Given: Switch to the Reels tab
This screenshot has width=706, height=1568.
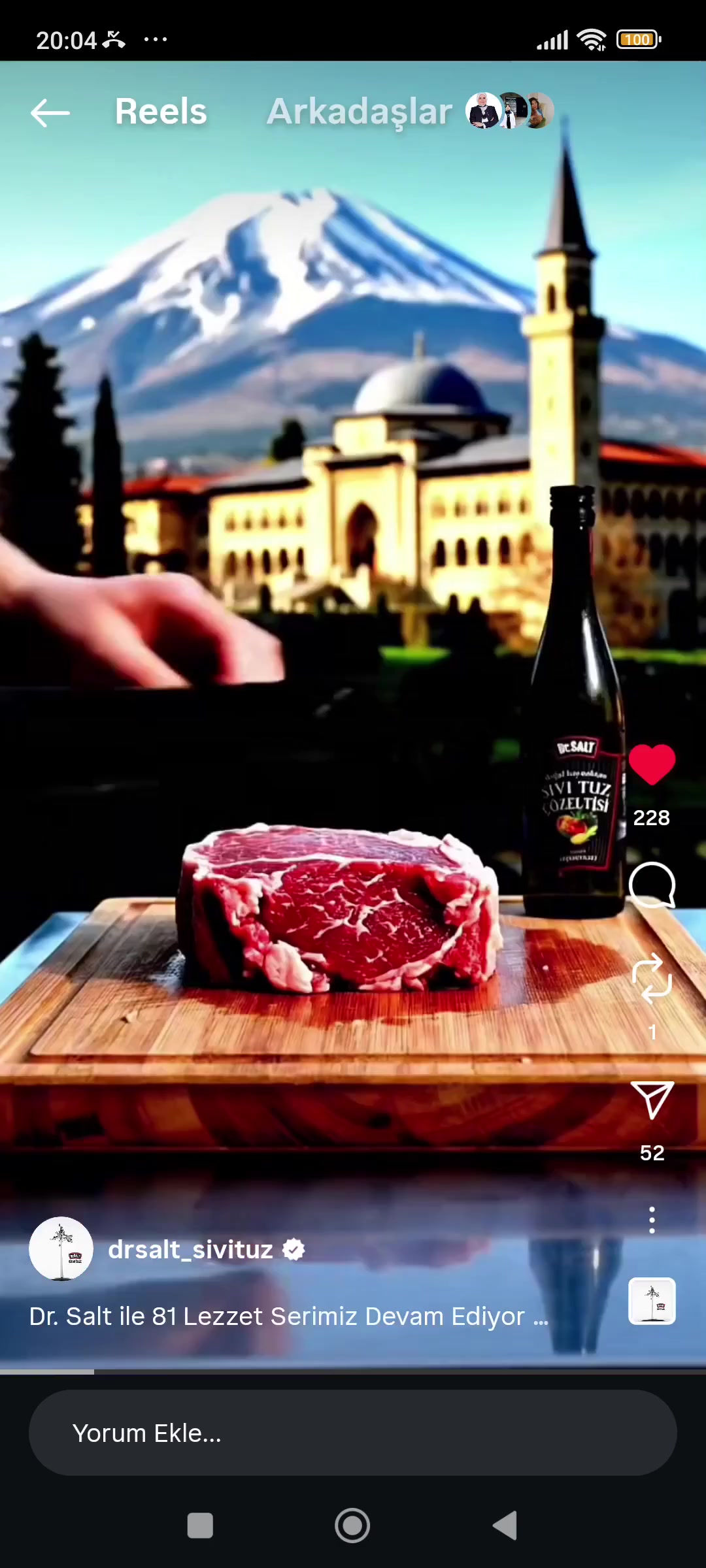Looking at the screenshot, I should (x=161, y=112).
